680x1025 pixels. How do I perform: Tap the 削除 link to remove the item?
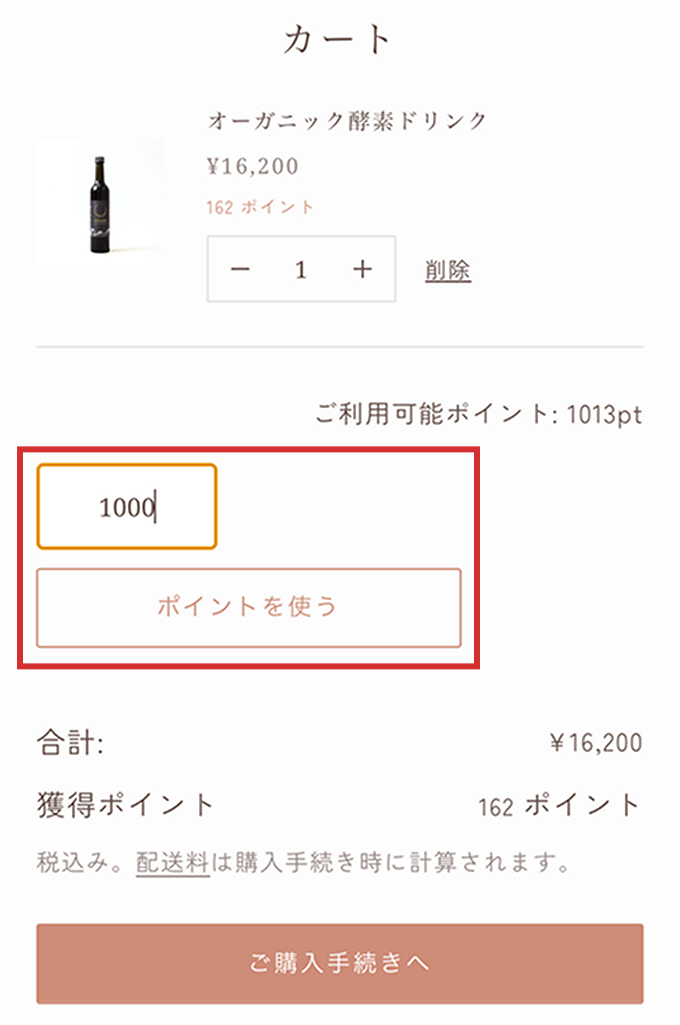[447, 270]
